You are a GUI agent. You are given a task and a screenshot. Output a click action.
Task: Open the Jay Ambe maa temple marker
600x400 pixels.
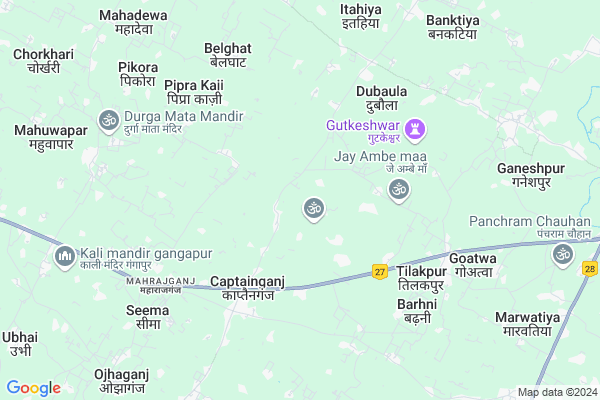399,188
